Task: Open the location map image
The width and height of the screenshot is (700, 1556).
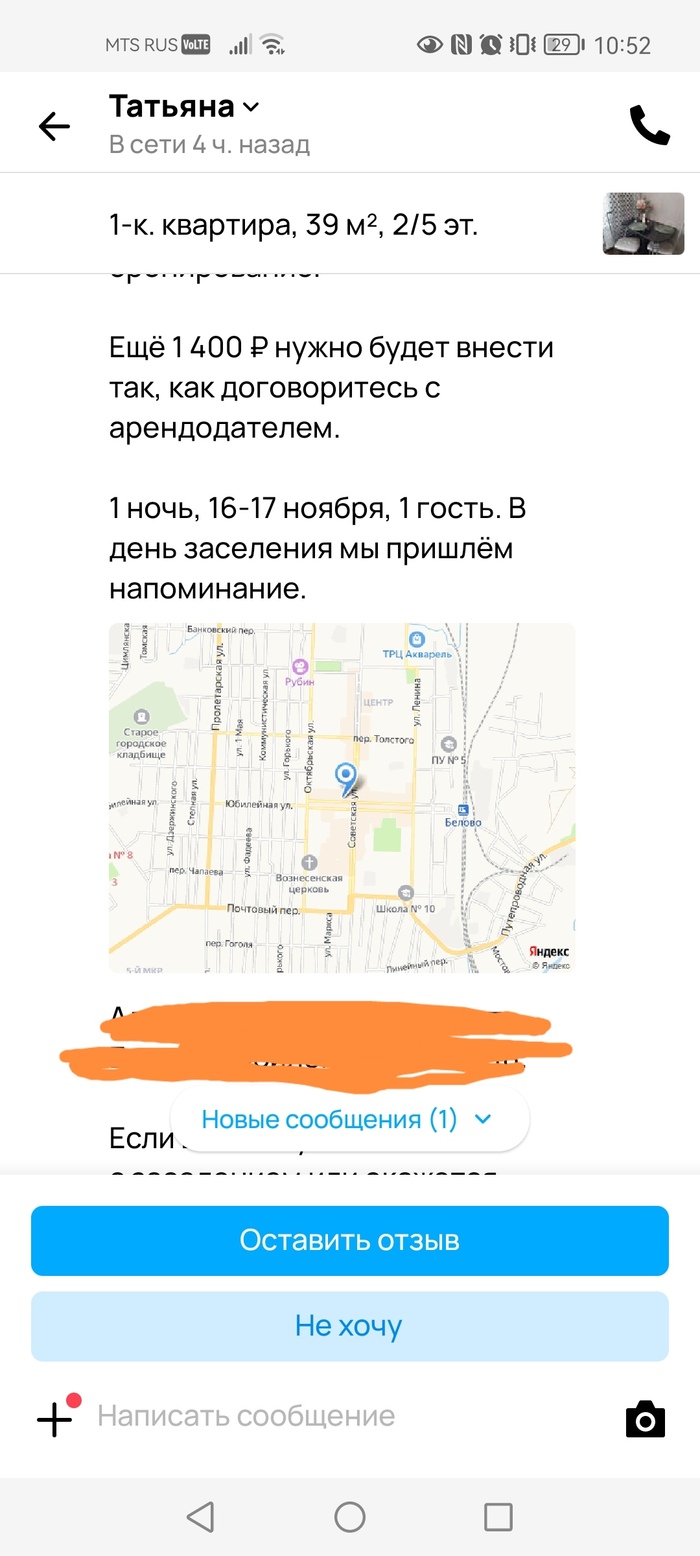Action: [342, 798]
